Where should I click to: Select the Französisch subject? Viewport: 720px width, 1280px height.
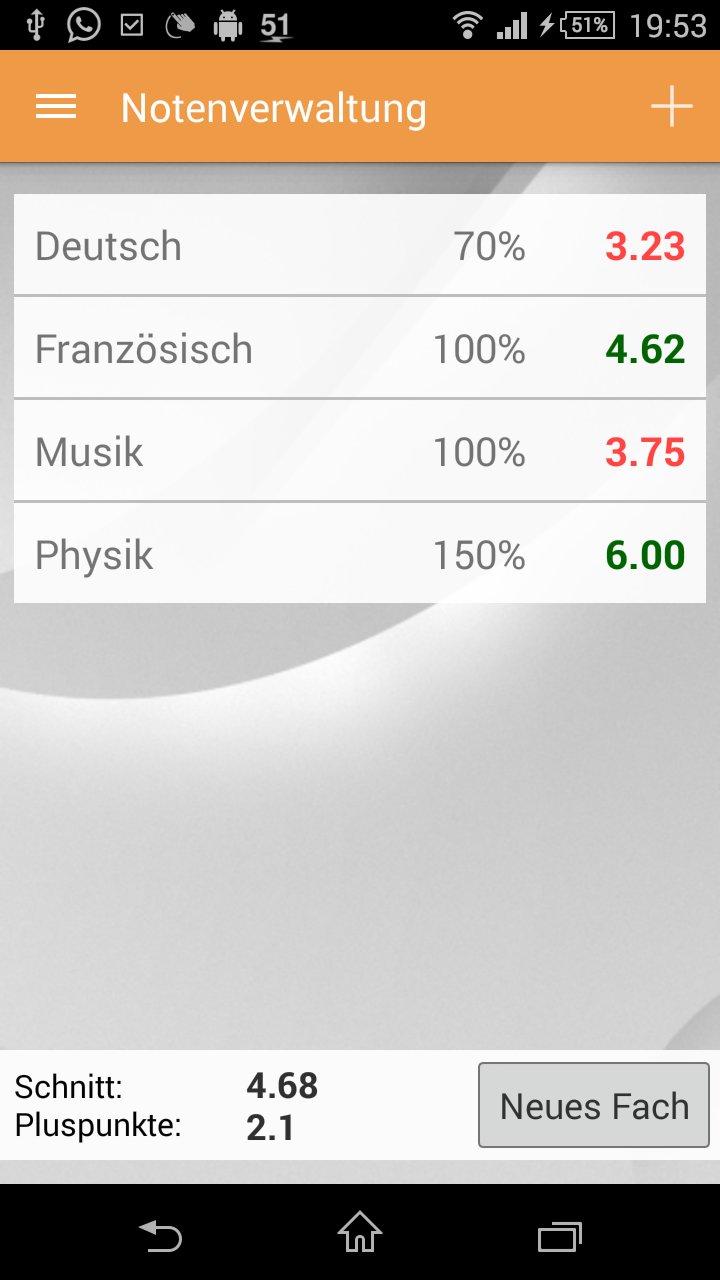(360, 349)
